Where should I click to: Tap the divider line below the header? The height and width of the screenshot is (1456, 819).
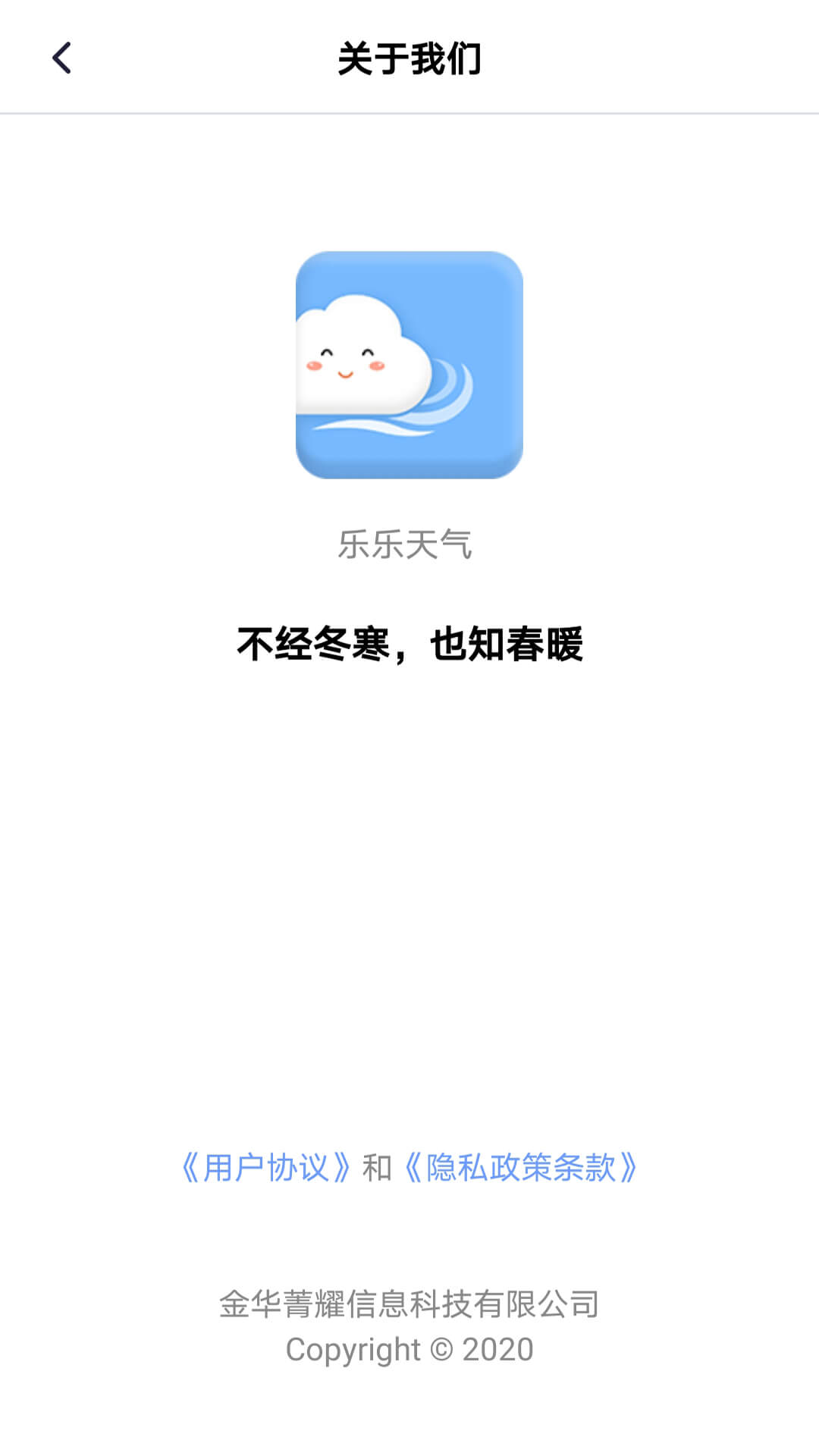coord(409,115)
